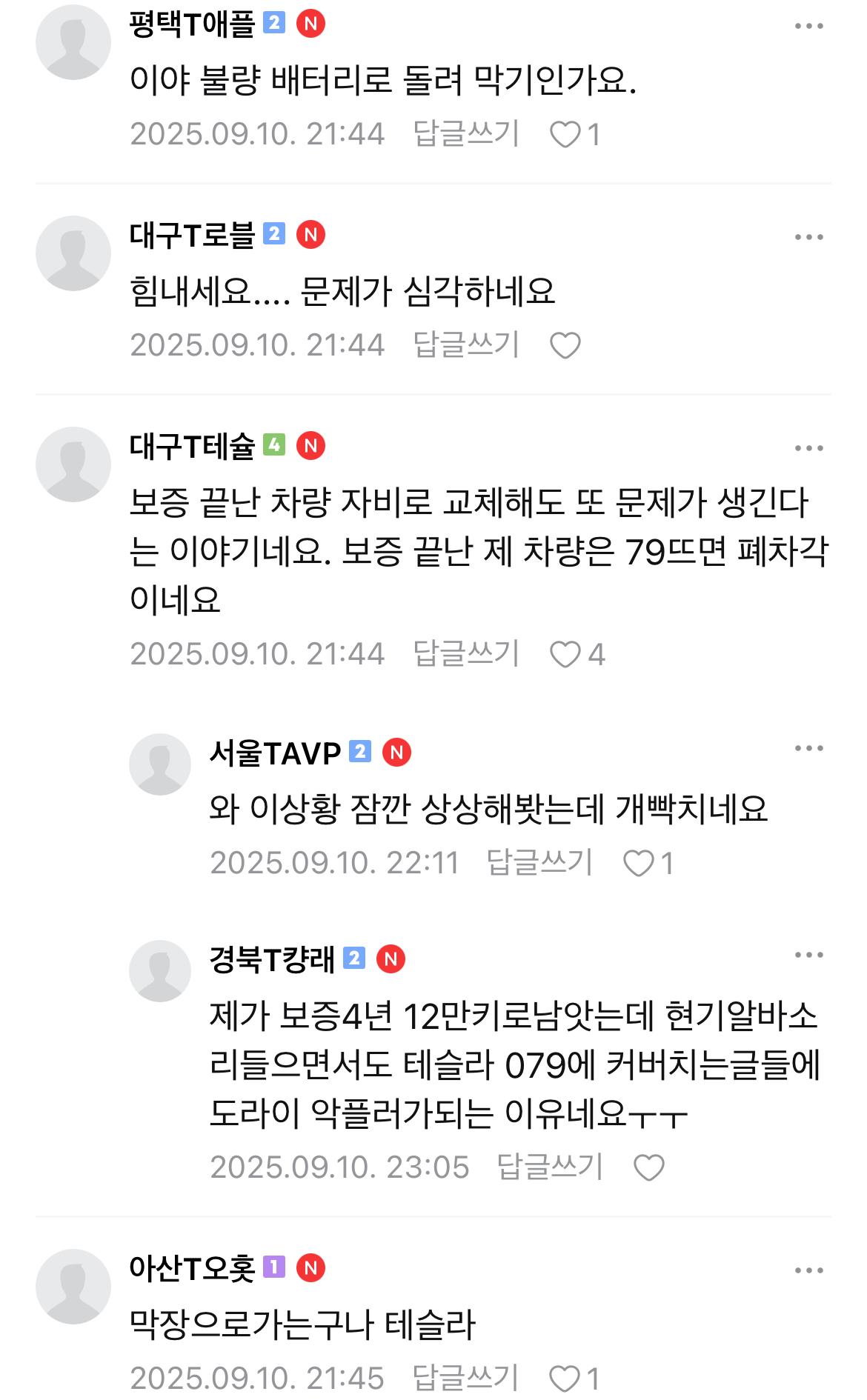Tap 답글쓰기 under 아산T오홋's comment
The width and height of the screenshot is (867, 1400).
coord(466,1379)
